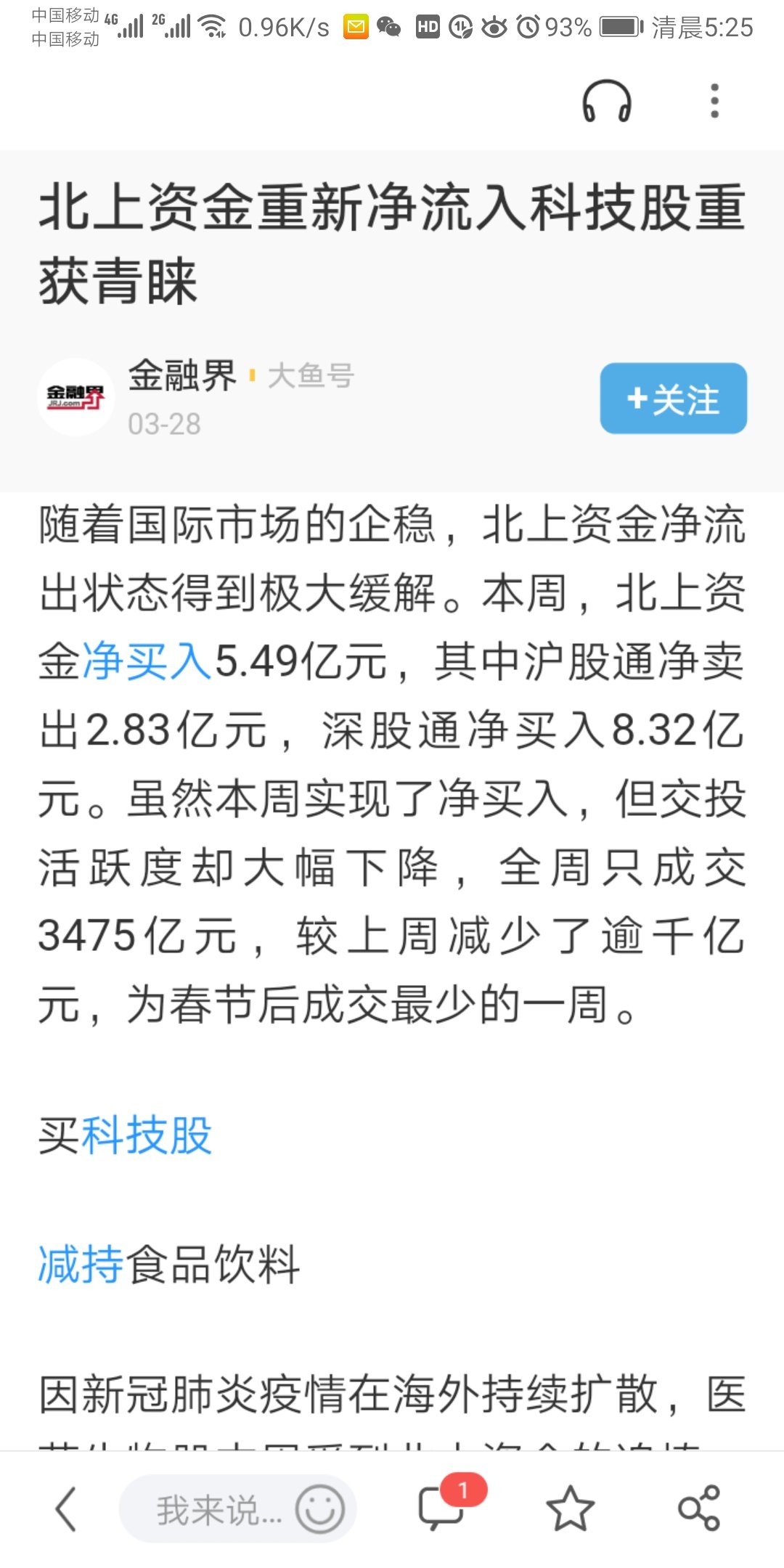Viewport: 784px width, 1568px height.
Task: Open the three-dot overflow menu
Action: tap(714, 101)
